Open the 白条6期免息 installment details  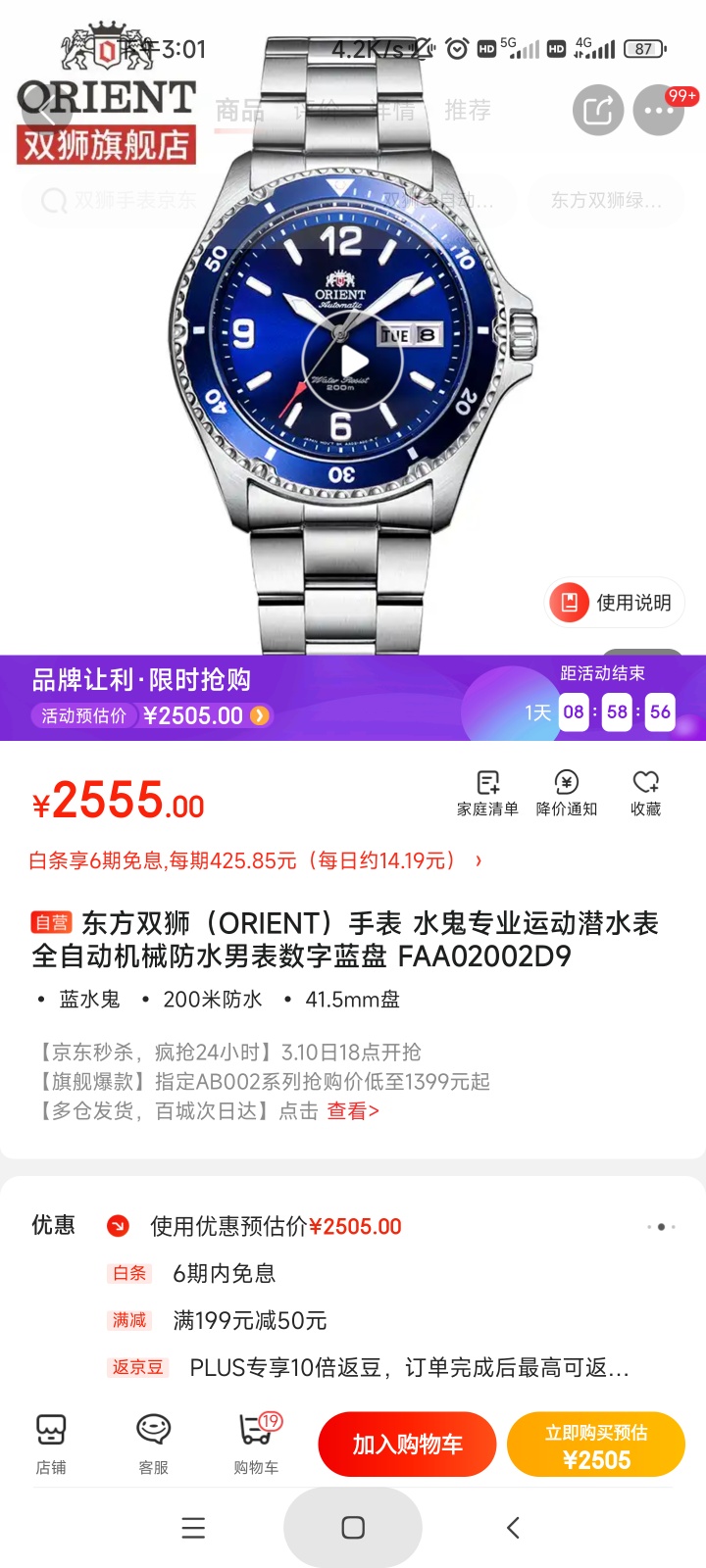(x=255, y=860)
